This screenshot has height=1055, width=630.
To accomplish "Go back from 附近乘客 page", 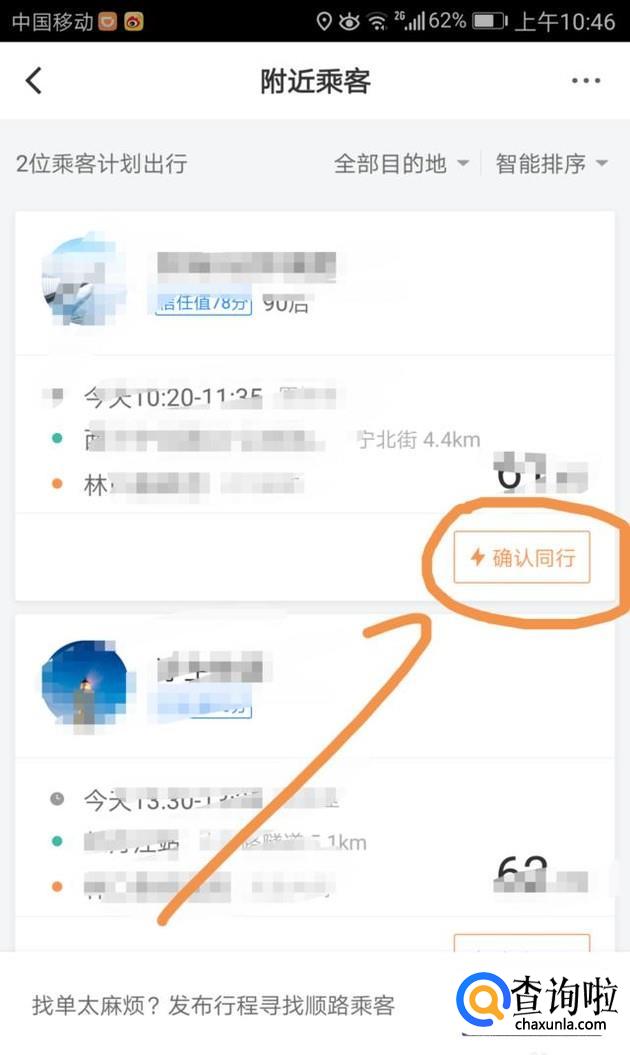I will [34, 81].
